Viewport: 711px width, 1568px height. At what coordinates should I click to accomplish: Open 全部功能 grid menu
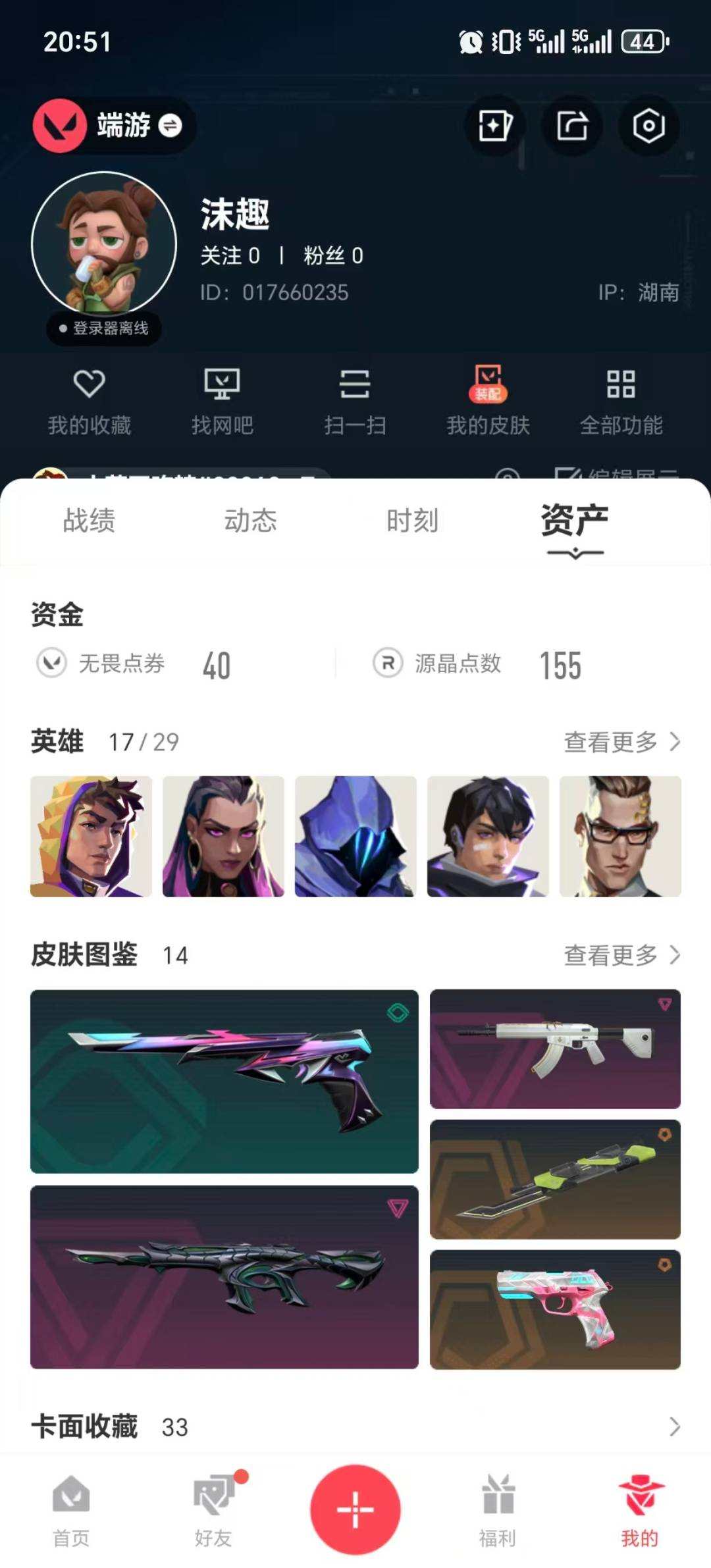[619, 400]
